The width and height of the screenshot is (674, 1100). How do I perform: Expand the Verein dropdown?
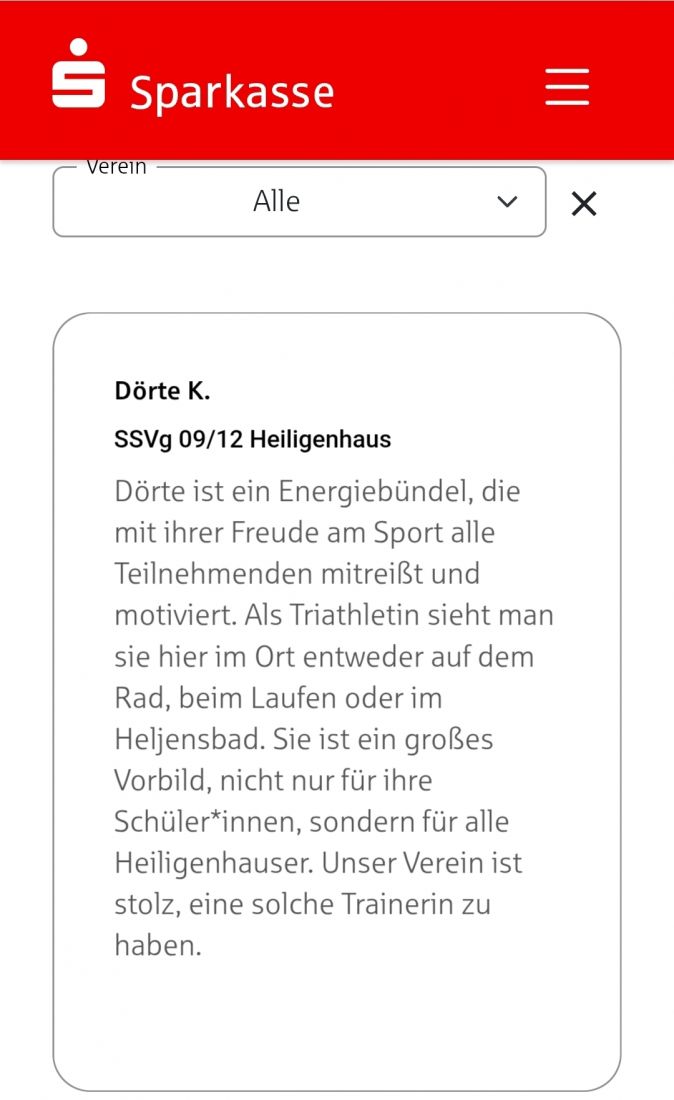[299, 202]
